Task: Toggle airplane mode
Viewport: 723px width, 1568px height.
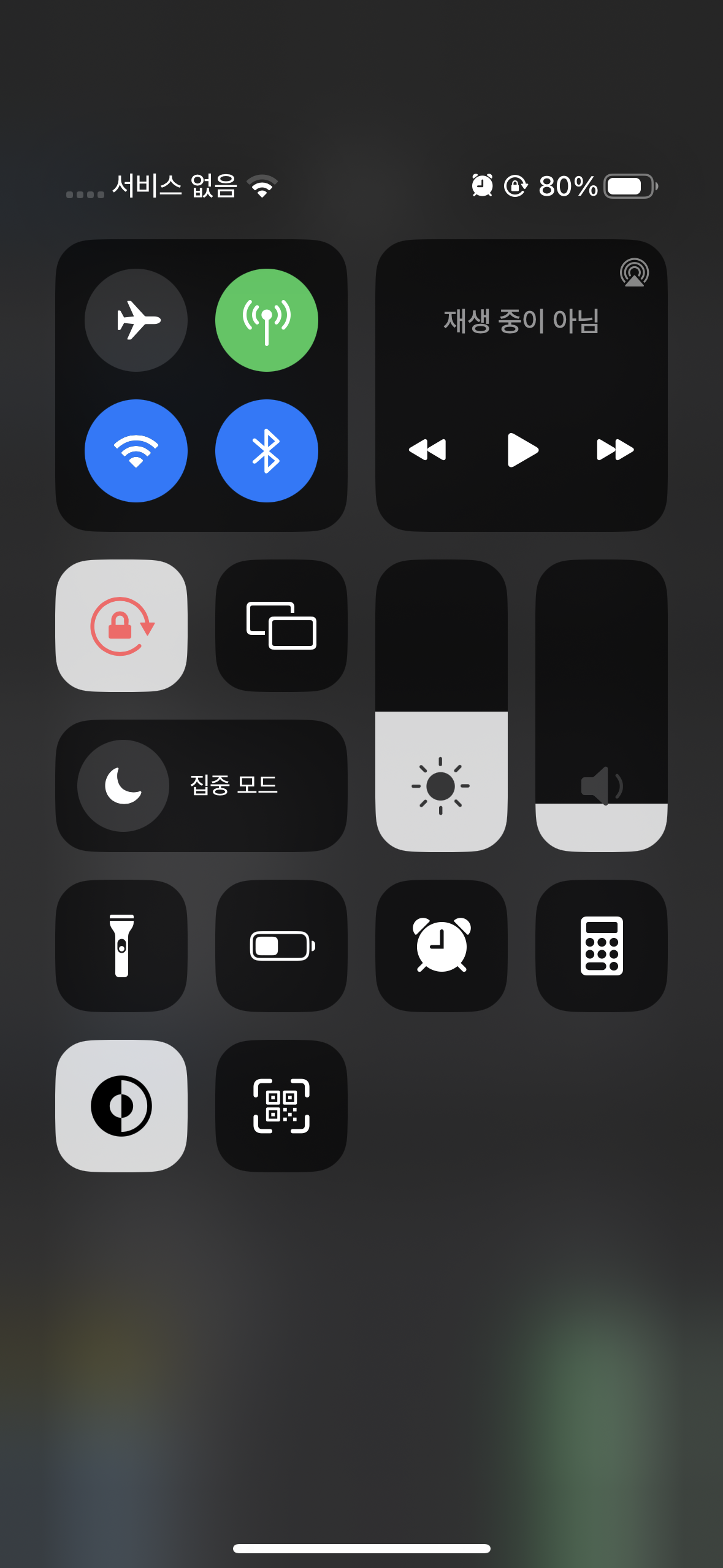Action: (x=136, y=320)
